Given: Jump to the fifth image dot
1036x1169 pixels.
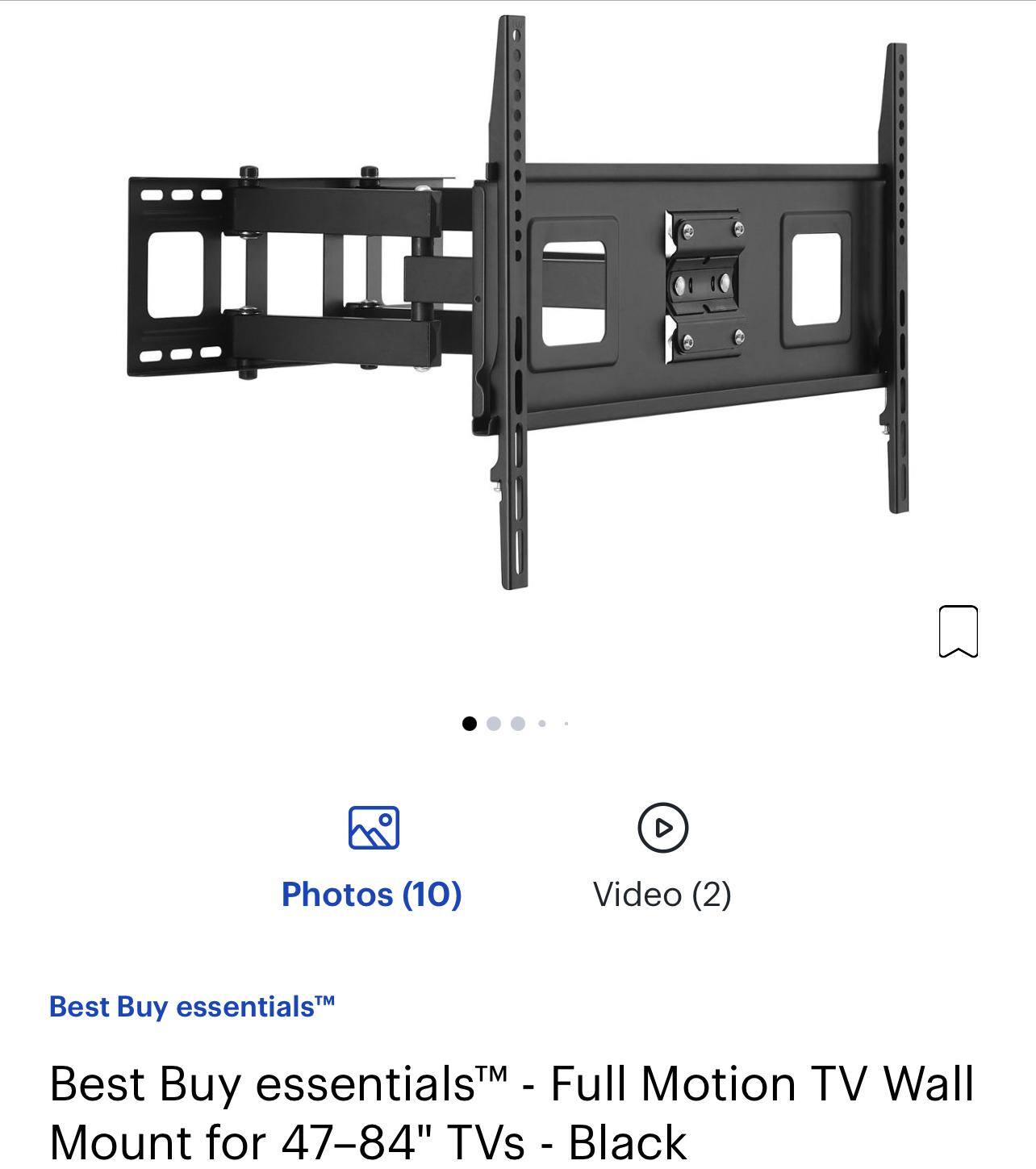Looking at the screenshot, I should (x=565, y=724).
